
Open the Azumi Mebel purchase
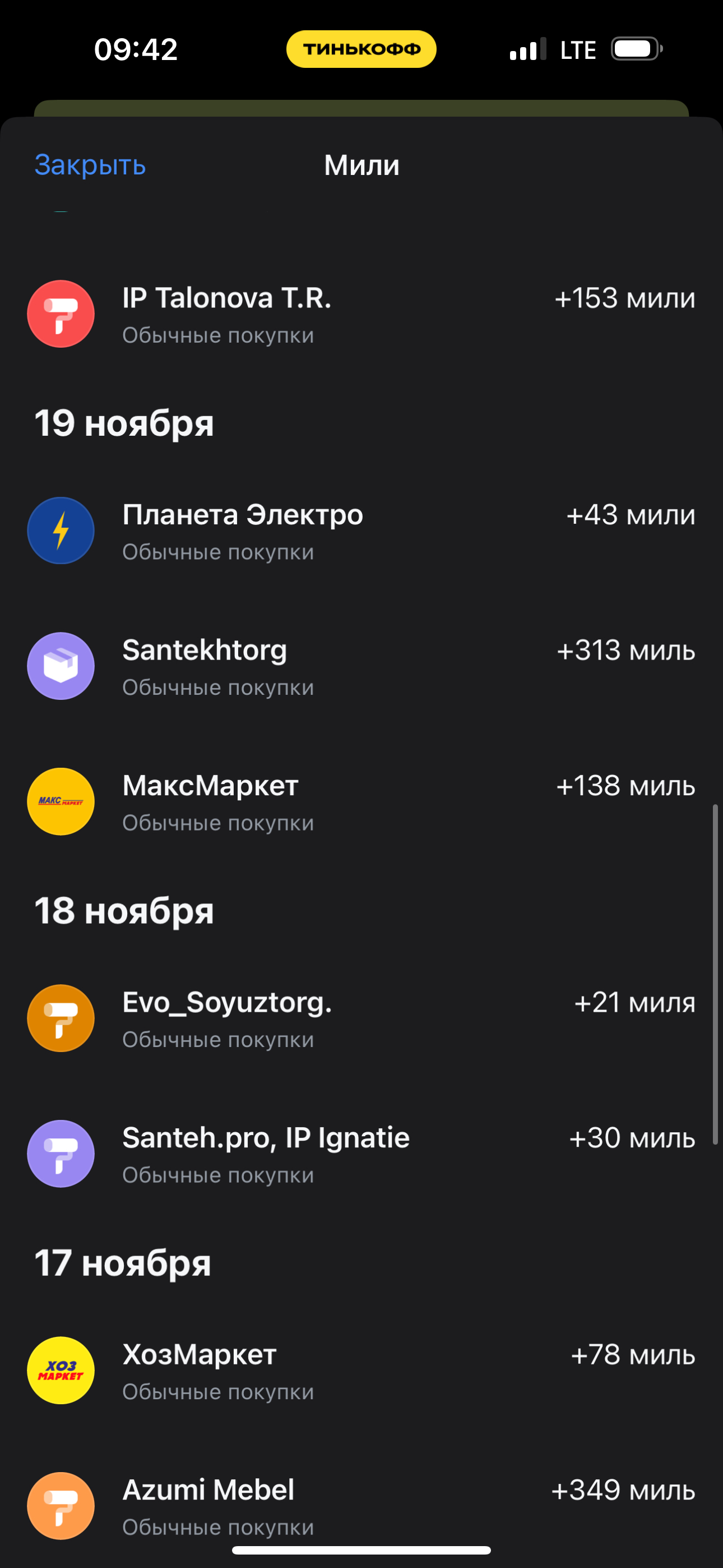(361, 1506)
